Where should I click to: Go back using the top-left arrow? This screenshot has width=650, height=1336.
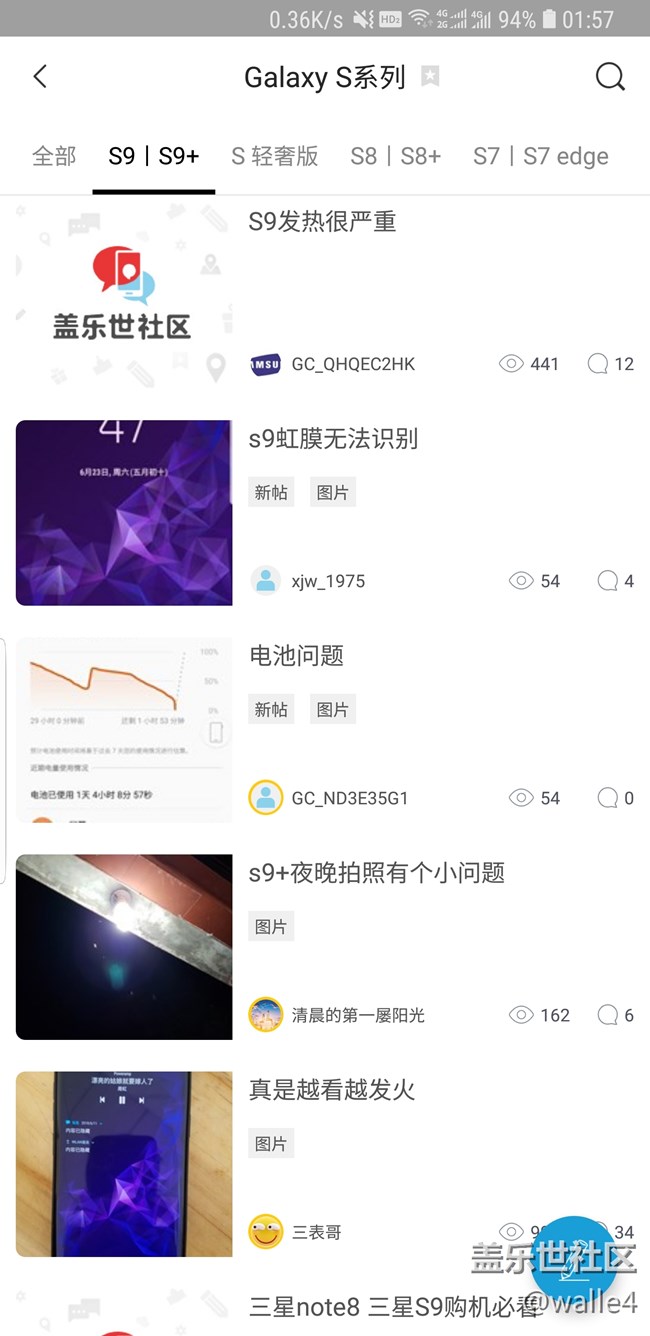tap(40, 77)
